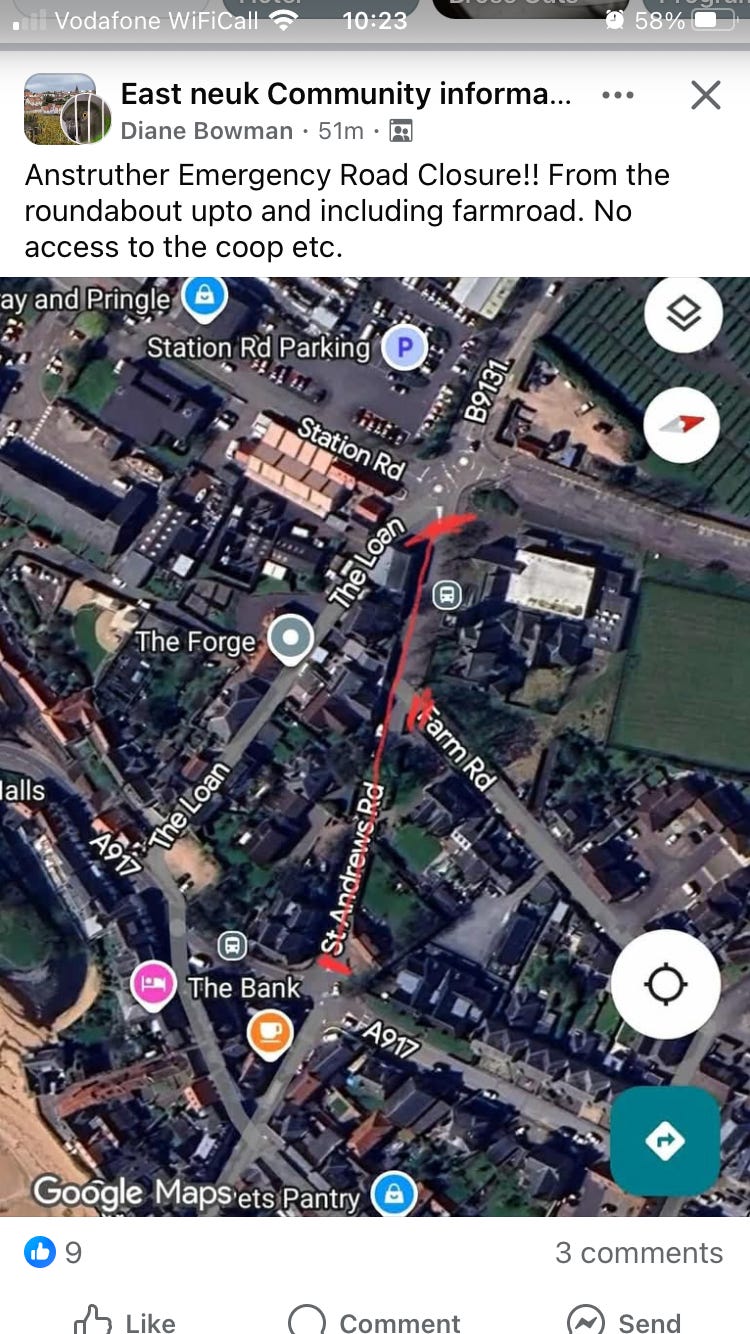View the 3 comments
Image resolution: width=750 pixels, height=1334 pixels.
[639, 1253]
